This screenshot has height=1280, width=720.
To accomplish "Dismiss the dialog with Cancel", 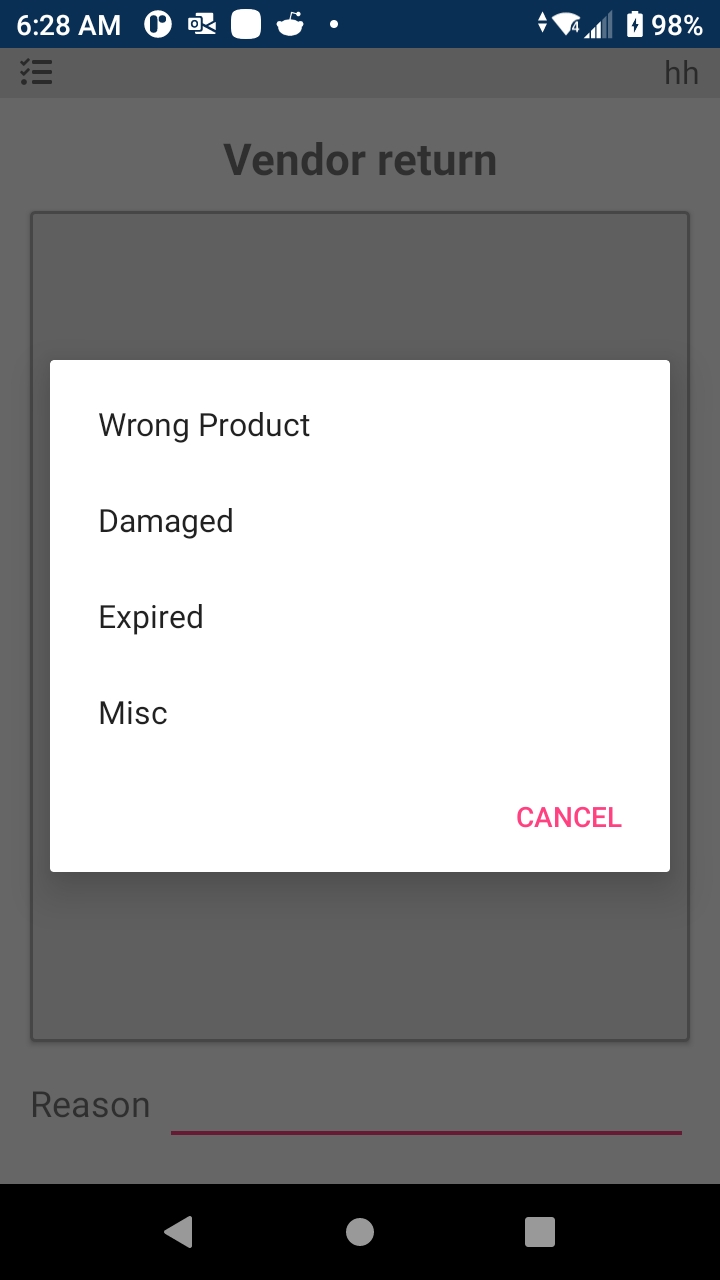I will [568, 817].
